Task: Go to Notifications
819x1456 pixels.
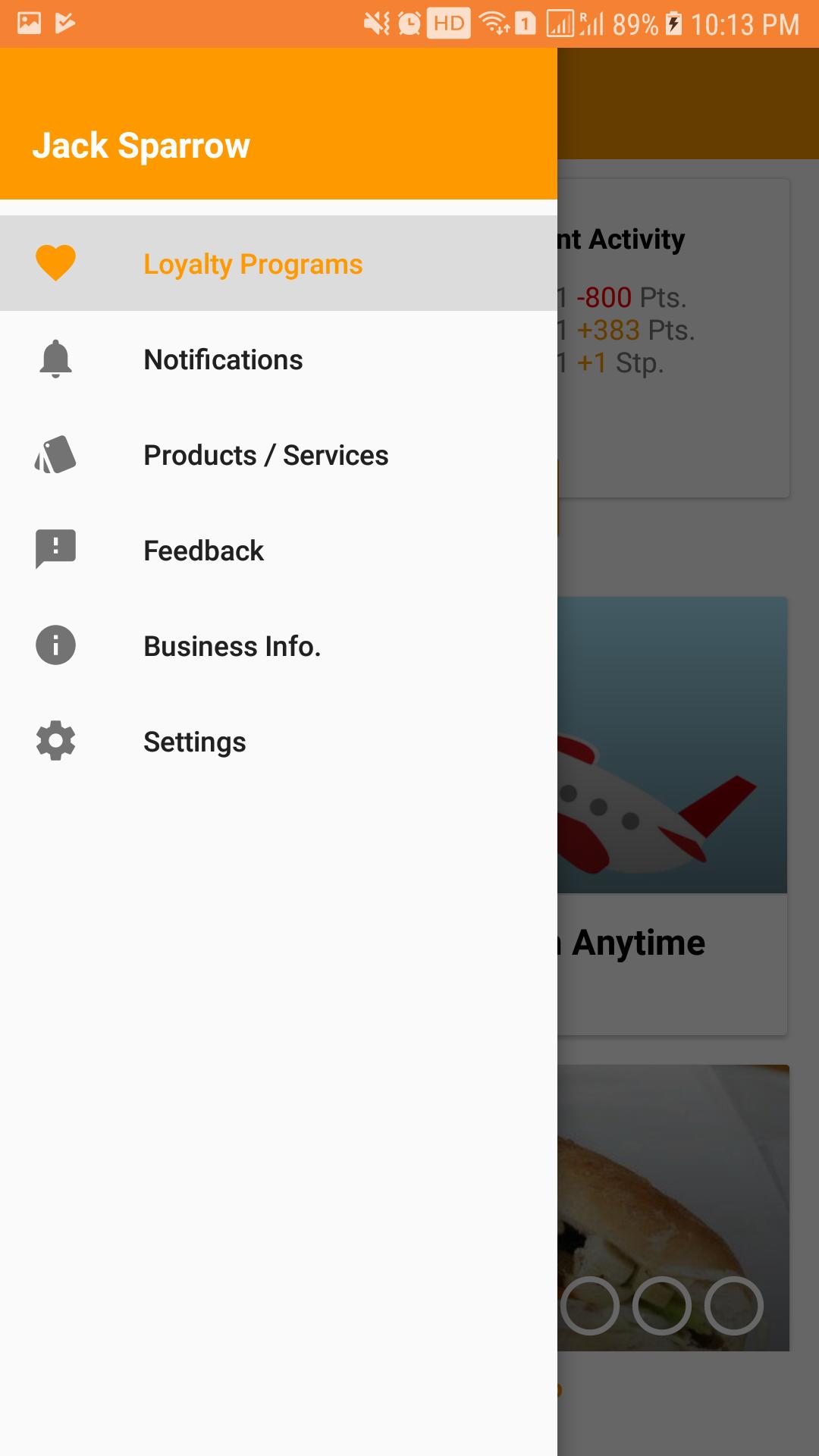Action: (223, 359)
